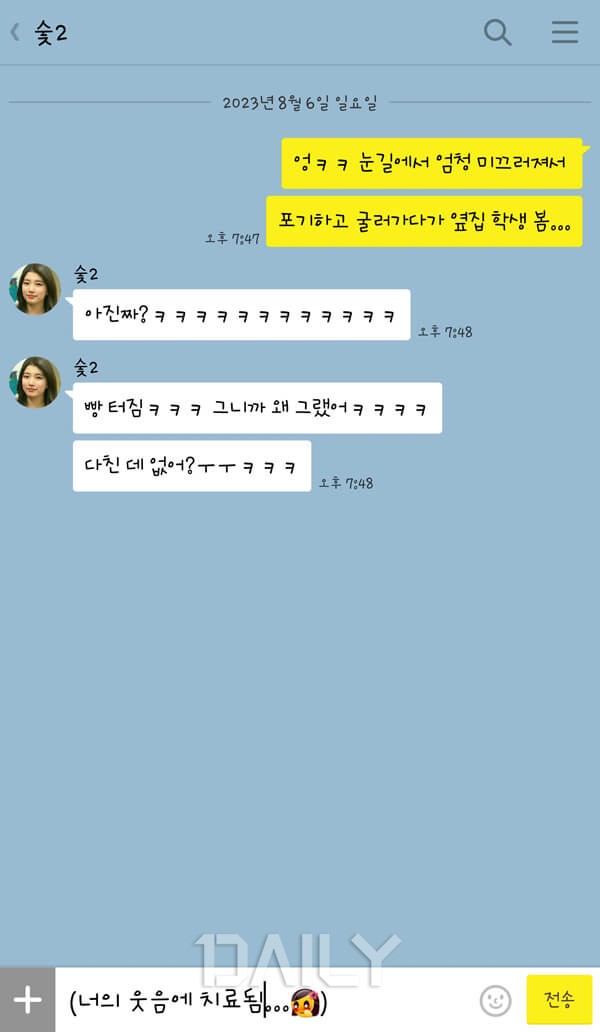Focus the message text input field
Image resolution: width=600 pixels, height=1032 pixels.
[265, 1000]
